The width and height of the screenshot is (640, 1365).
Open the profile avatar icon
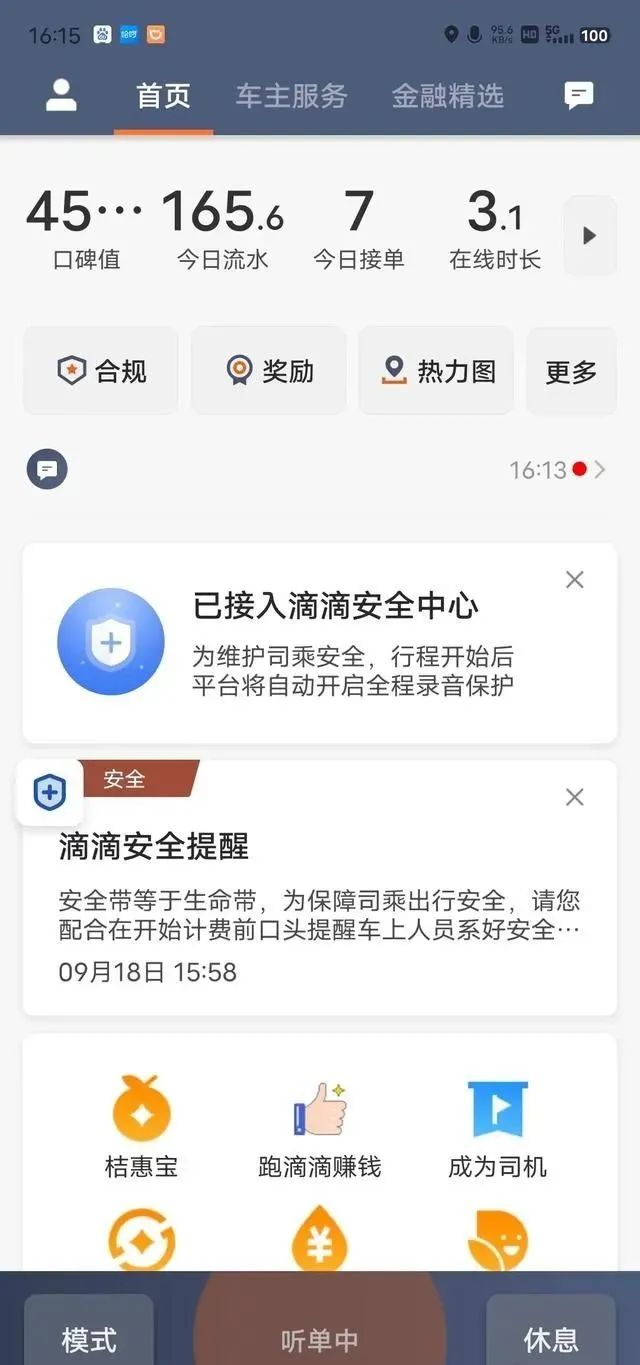tap(61, 96)
